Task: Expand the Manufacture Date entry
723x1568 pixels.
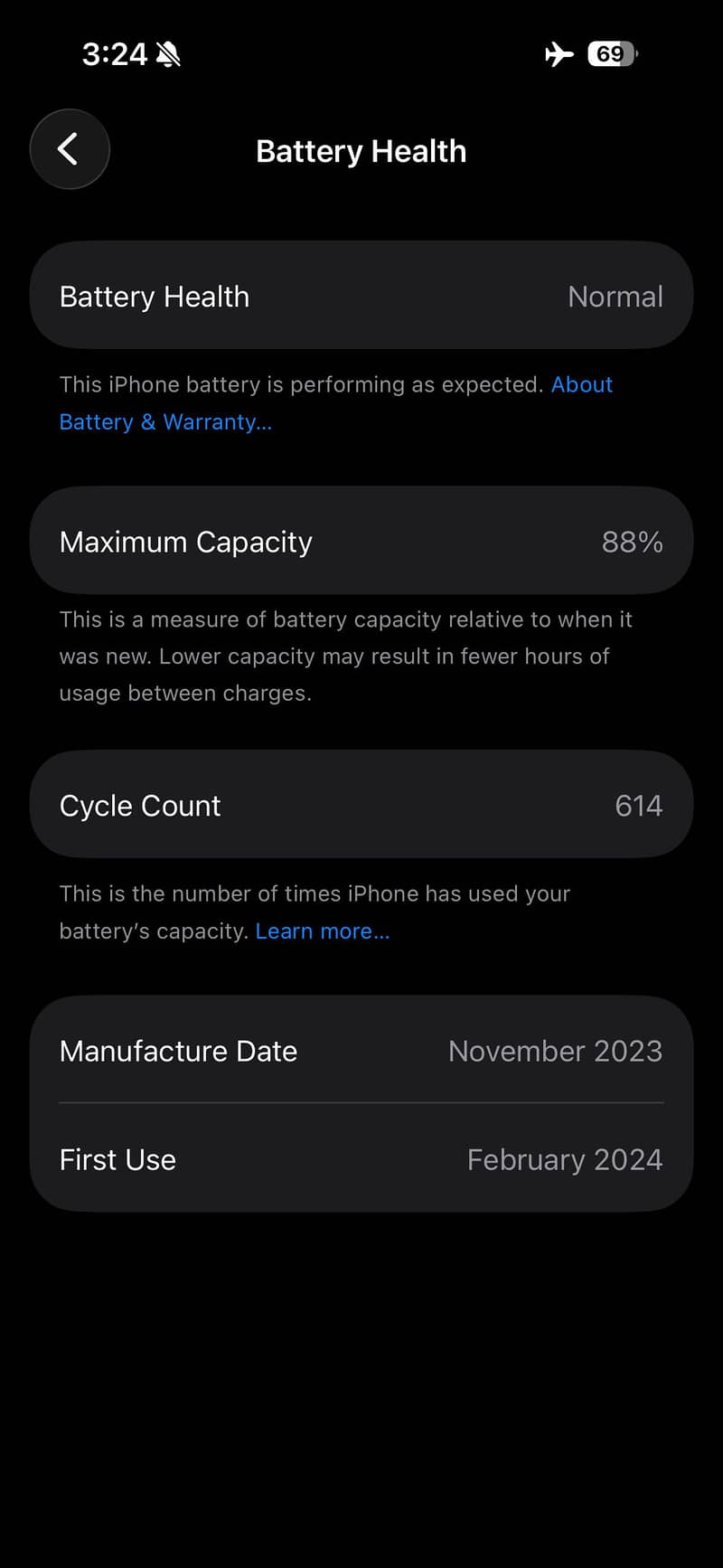Action: 361,1051
